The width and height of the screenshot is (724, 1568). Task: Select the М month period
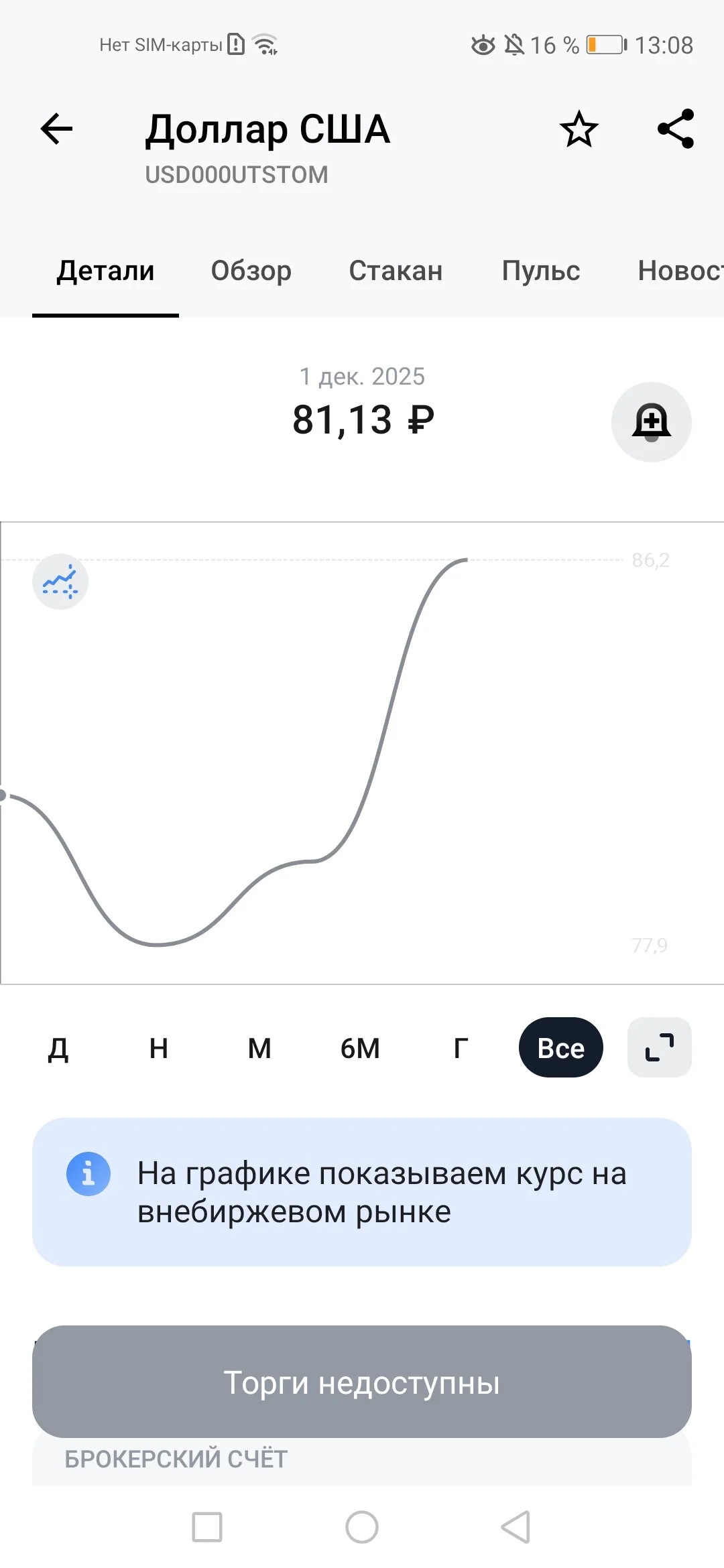(x=259, y=1048)
